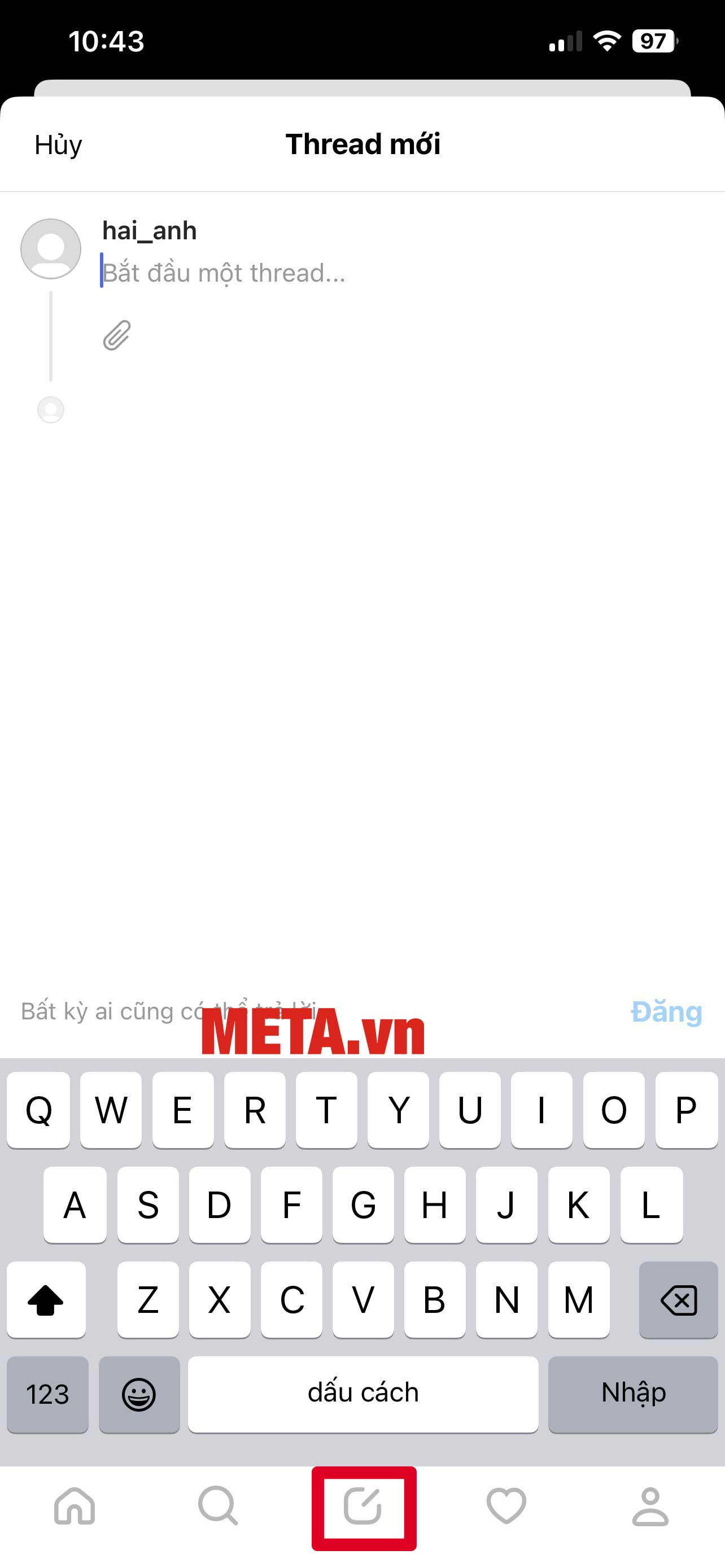Switch keyboard to 123 numbers
The image size is (725, 1568).
[x=47, y=1394]
